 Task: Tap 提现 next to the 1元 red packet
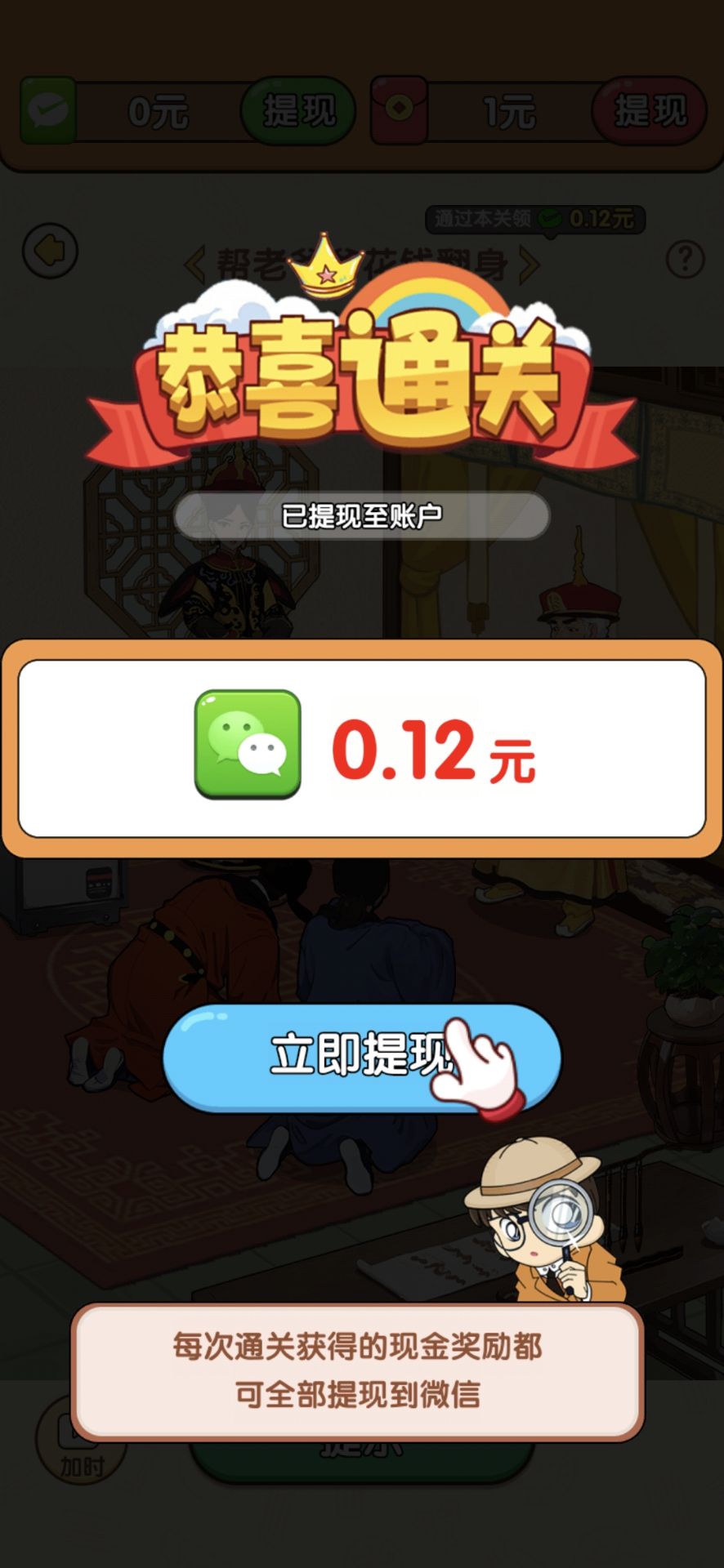pos(649,111)
